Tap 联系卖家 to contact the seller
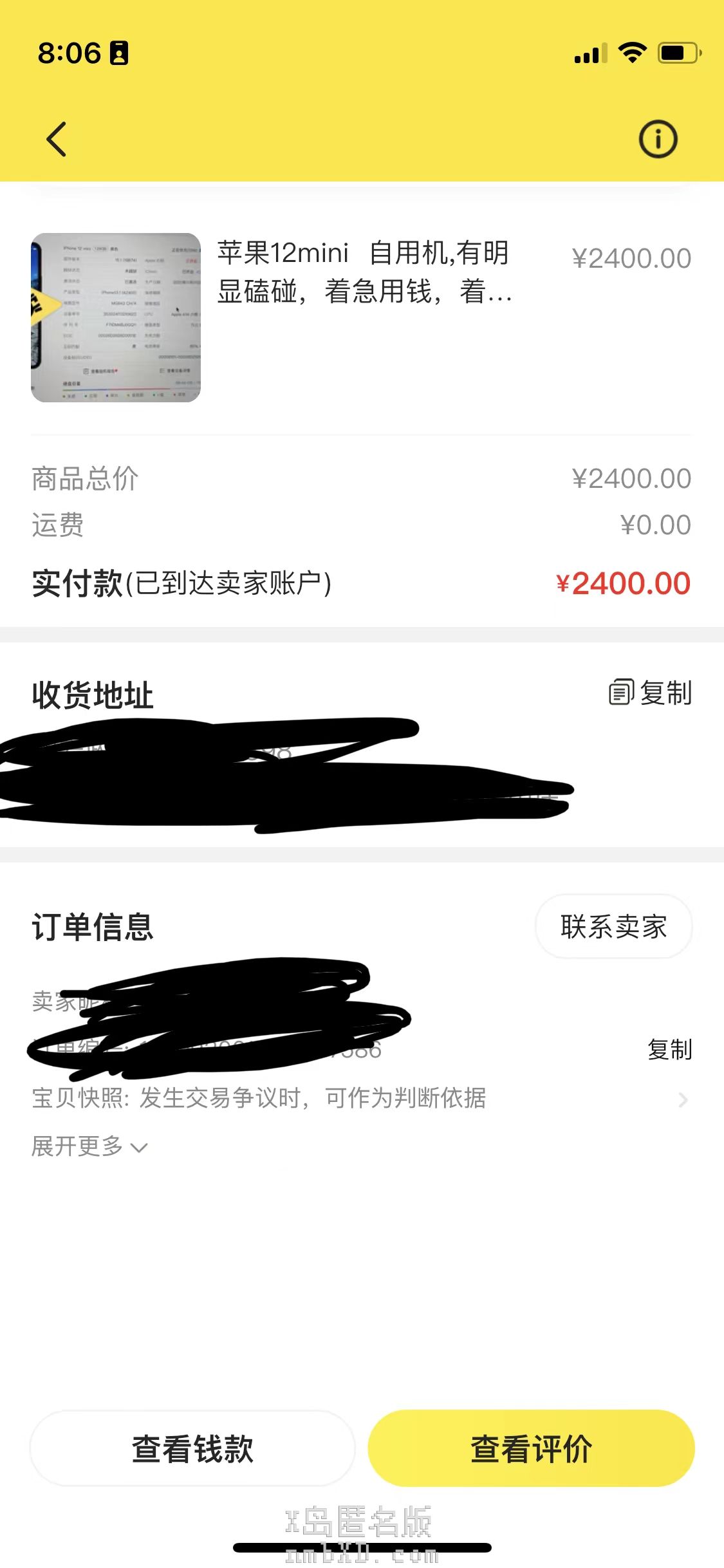The width and height of the screenshot is (724, 1568). coord(613,927)
